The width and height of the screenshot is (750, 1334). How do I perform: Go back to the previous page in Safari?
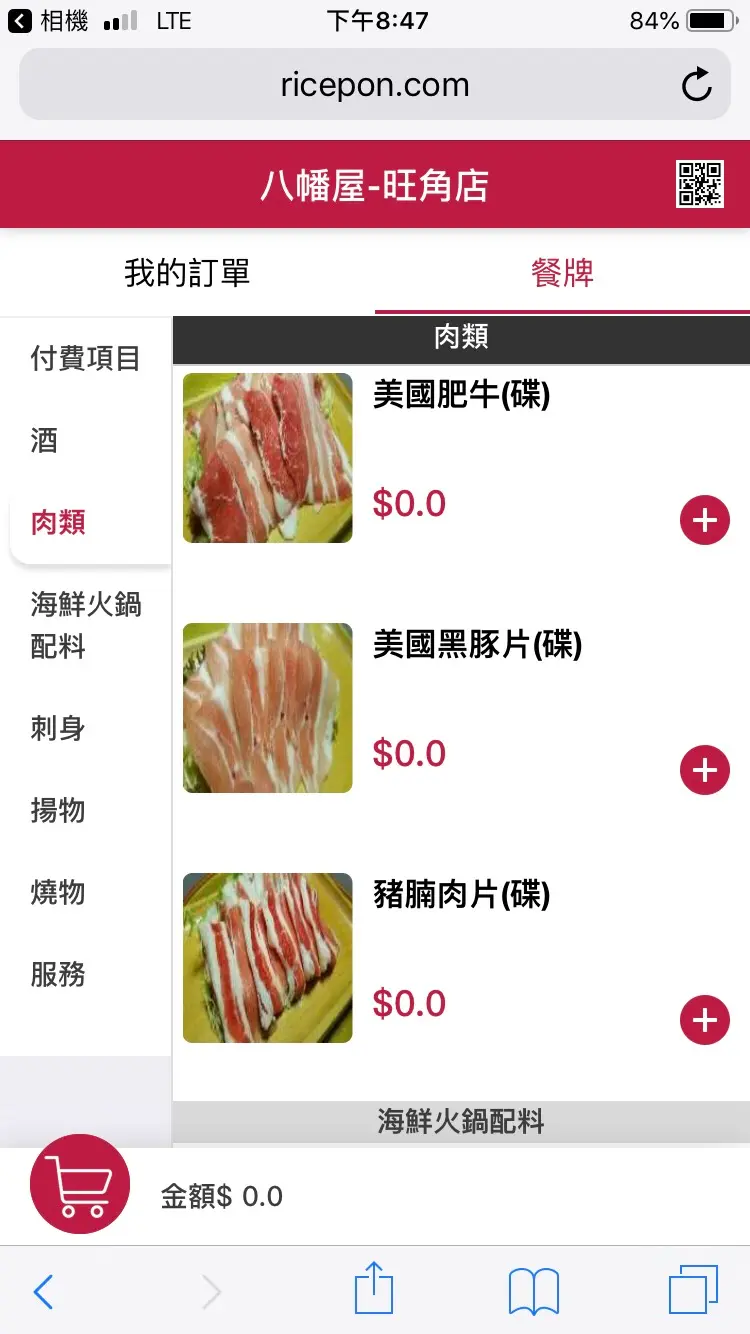click(x=42, y=1292)
